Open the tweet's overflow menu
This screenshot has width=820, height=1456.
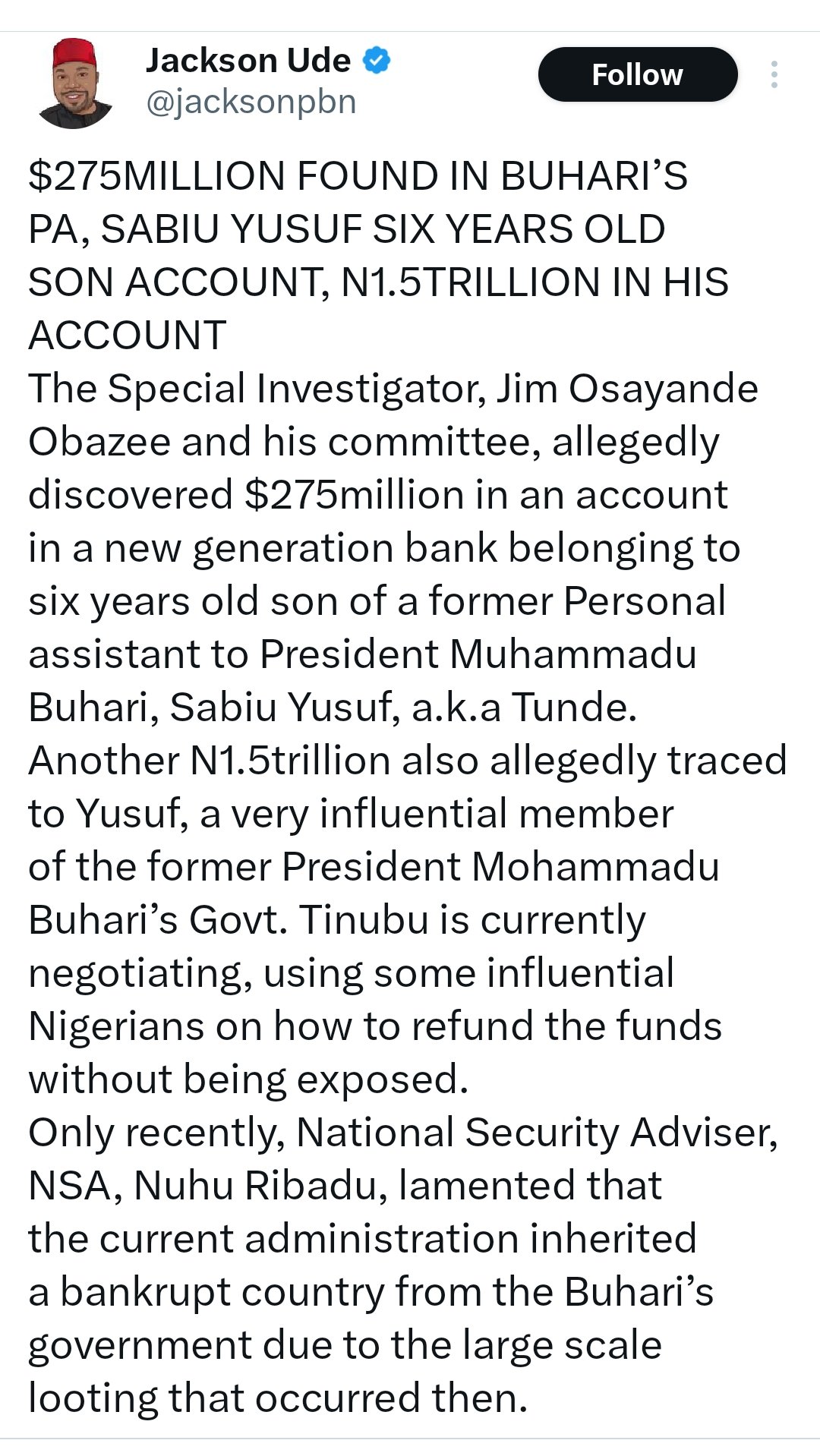[774, 74]
